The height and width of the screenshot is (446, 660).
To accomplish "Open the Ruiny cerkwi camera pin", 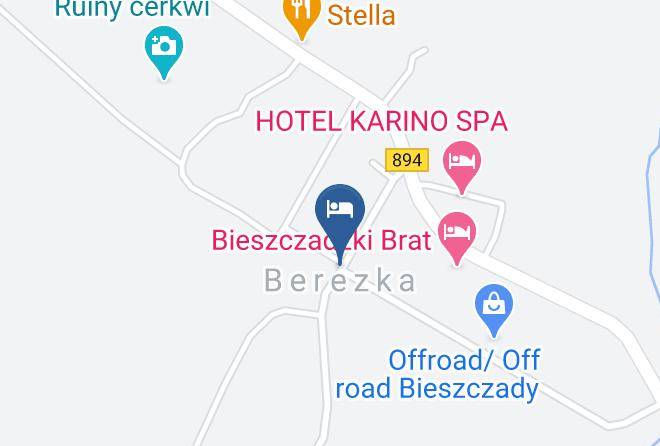I will click(164, 51).
